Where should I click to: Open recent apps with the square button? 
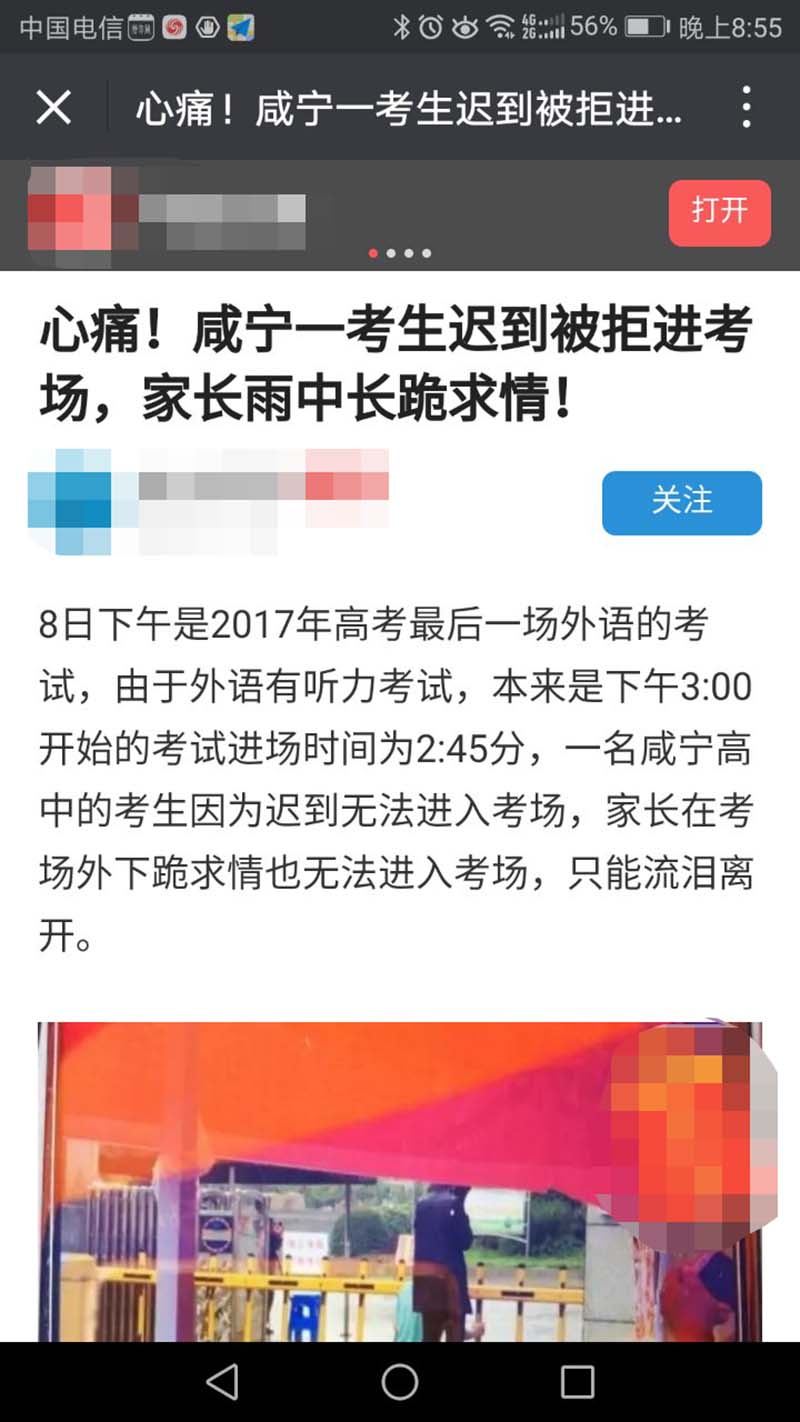click(x=577, y=1381)
